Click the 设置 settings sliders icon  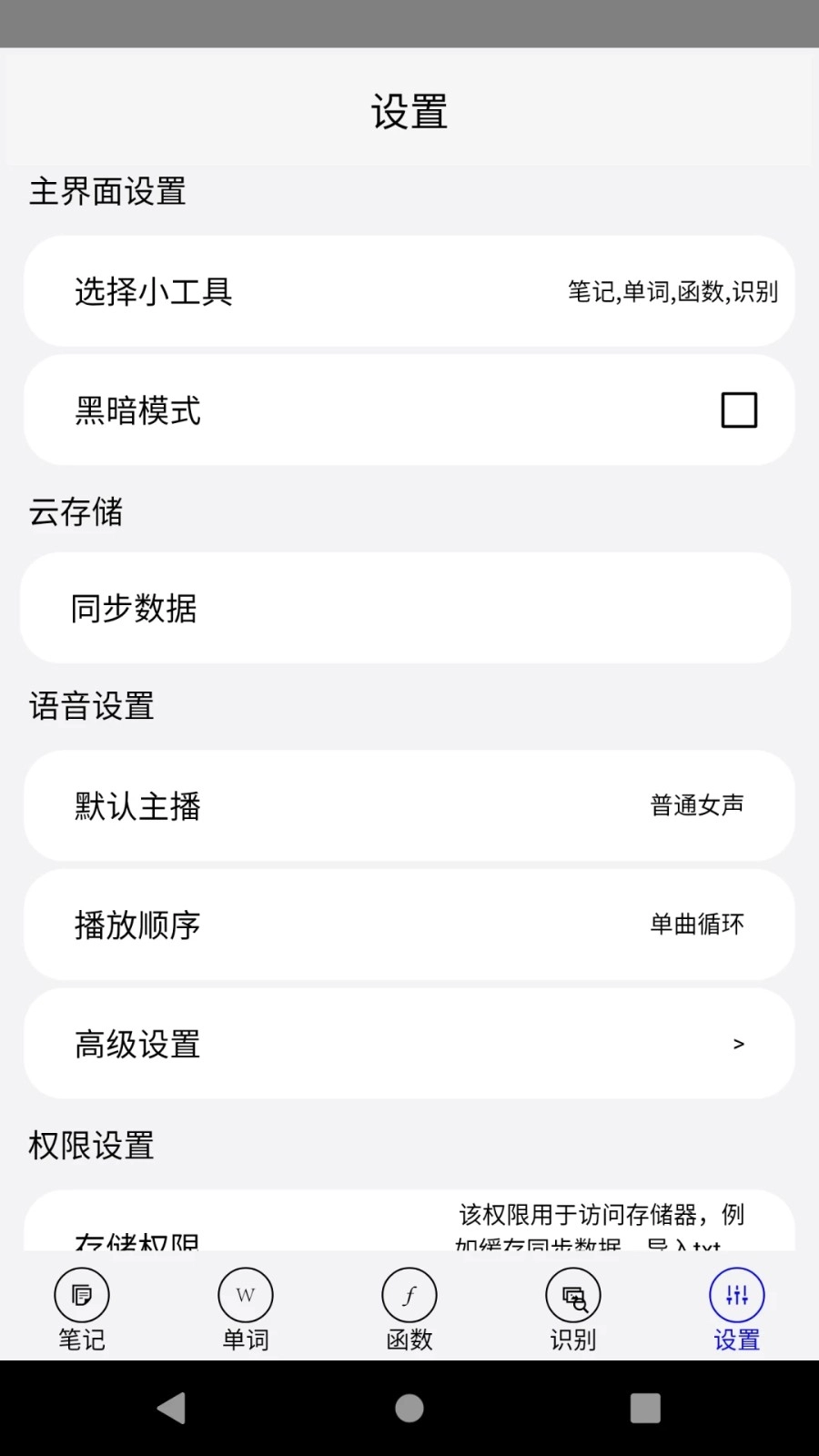click(736, 1294)
